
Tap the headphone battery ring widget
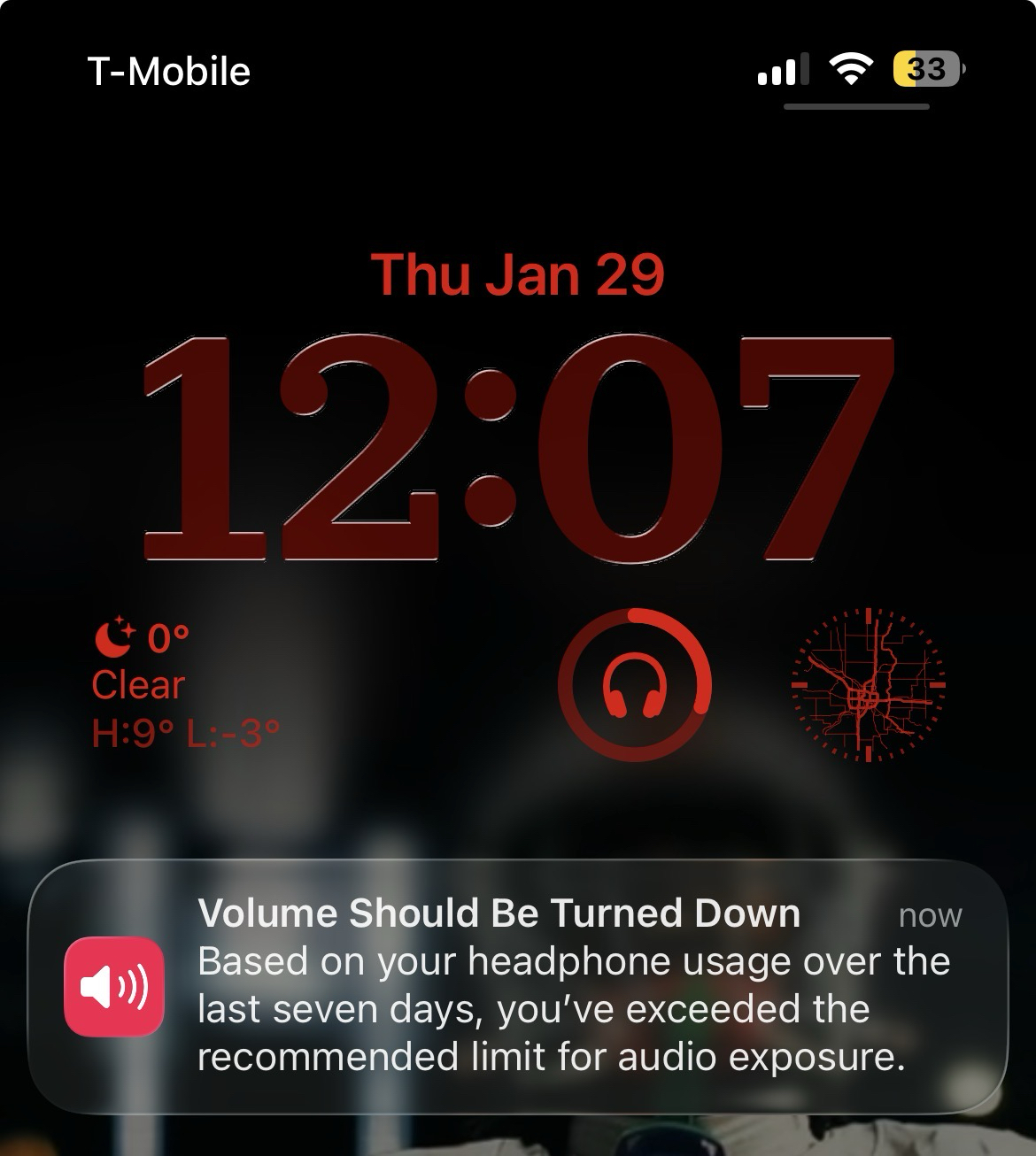point(635,684)
